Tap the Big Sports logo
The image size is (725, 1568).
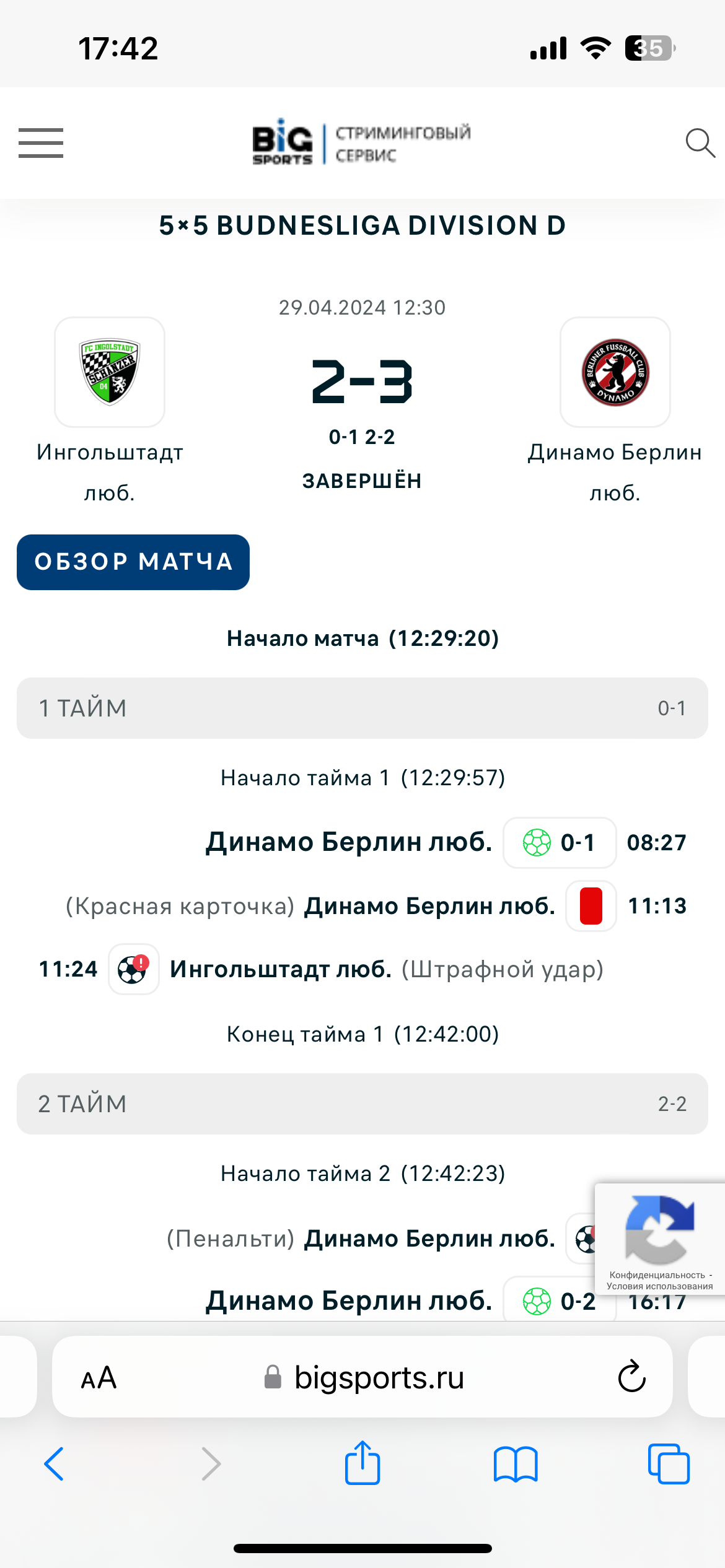coord(361,143)
